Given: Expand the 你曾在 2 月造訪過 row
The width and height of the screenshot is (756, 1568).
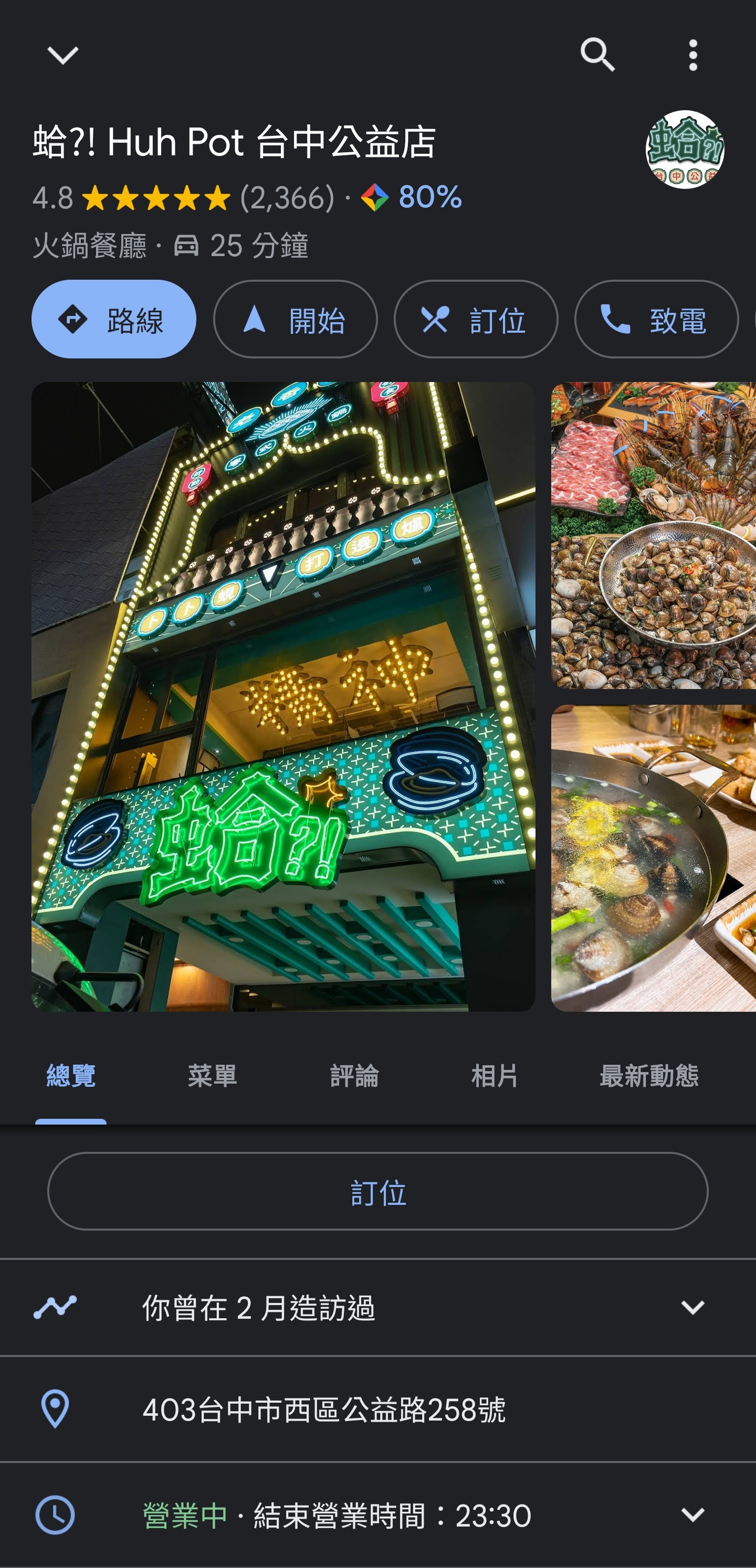Looking at the screenshot, I should [377, 1308].
